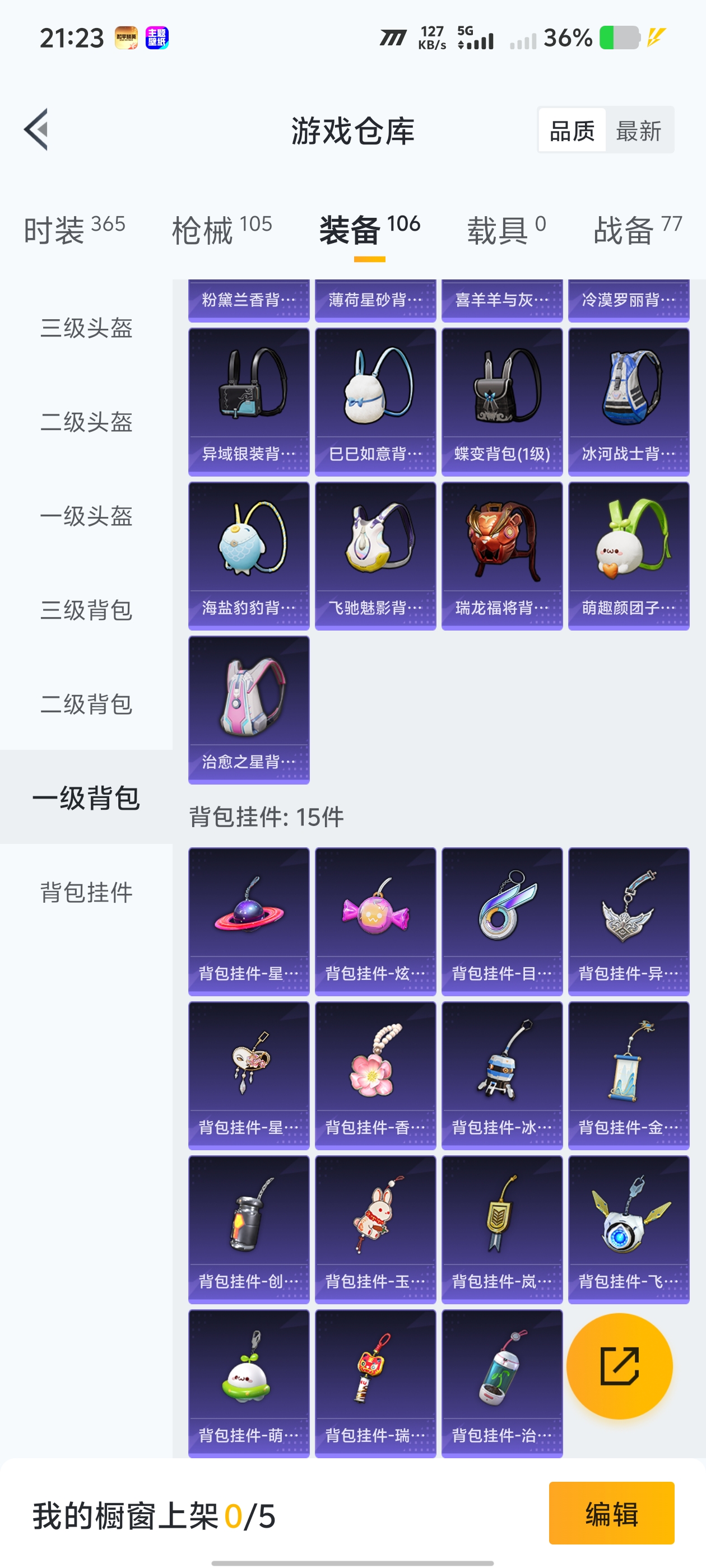
Task: Select 三级背包 in the sidebar
Action: tap(86, 610)
